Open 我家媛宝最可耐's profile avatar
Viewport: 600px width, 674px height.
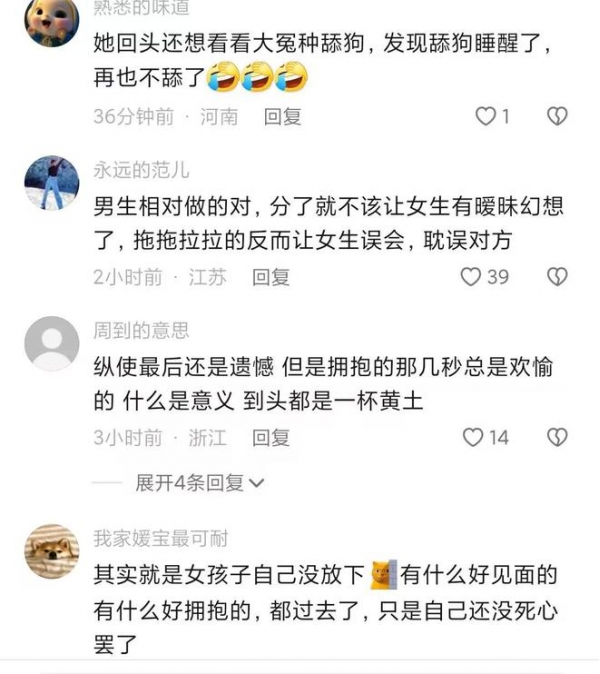51,551
